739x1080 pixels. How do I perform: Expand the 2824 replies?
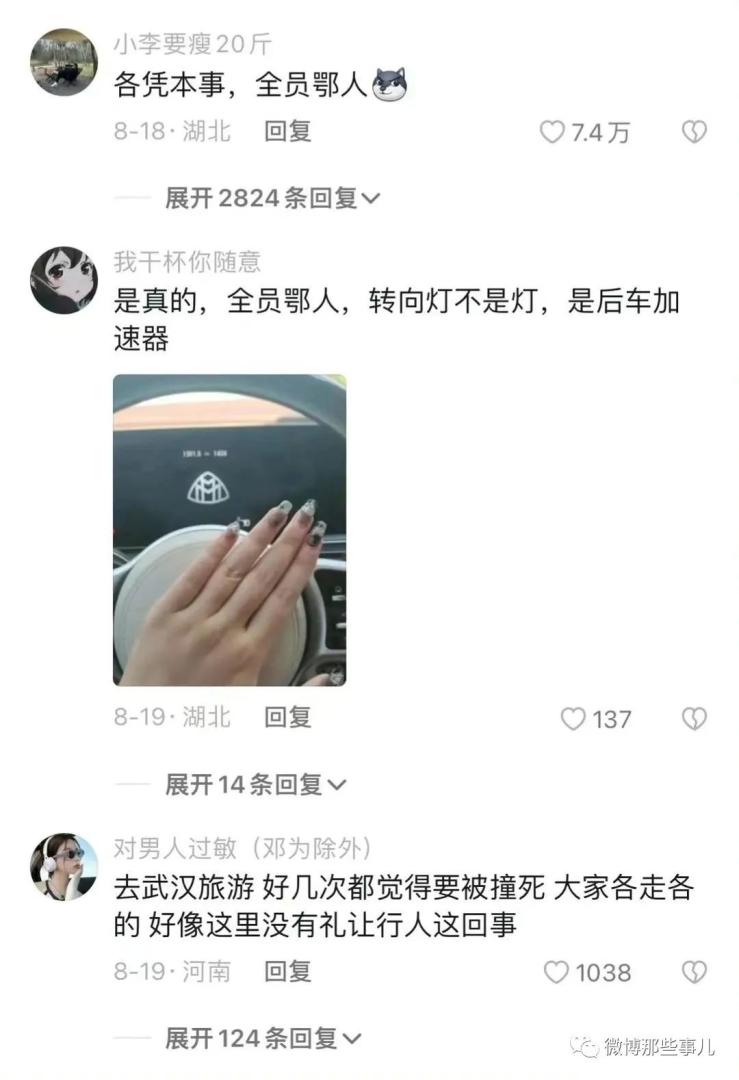coord(272,198)
